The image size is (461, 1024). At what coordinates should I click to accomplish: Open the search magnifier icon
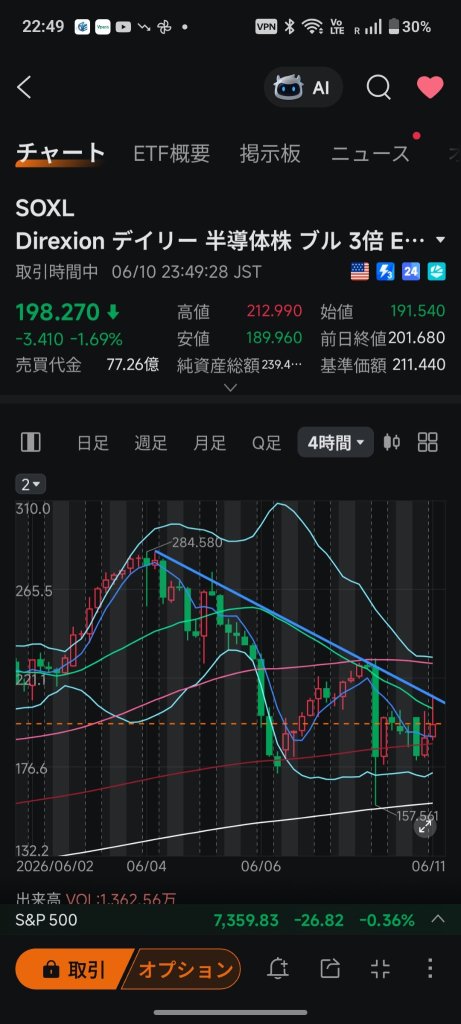(x=378, y=88)
